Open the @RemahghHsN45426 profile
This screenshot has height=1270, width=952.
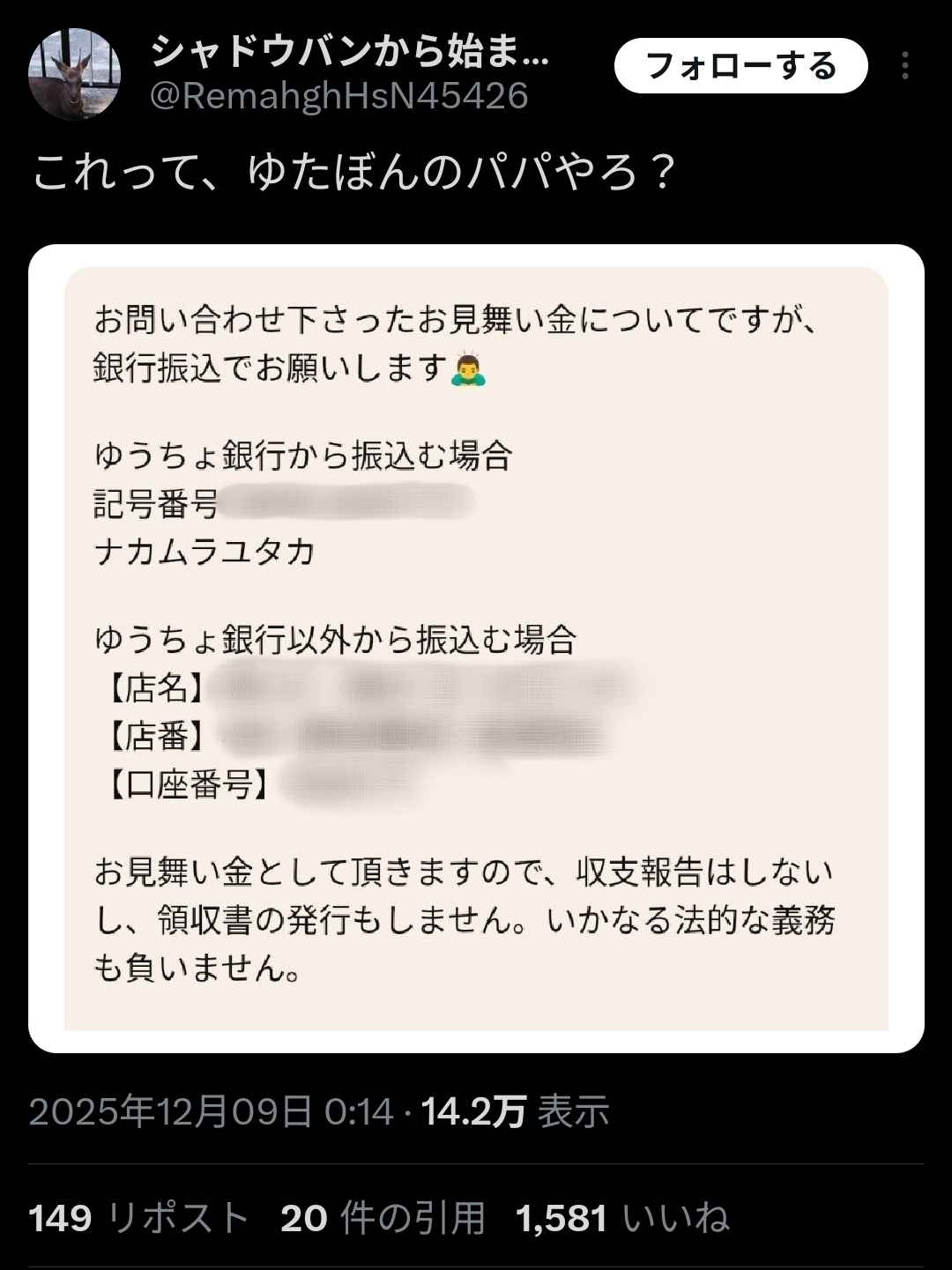click(338, 96)
